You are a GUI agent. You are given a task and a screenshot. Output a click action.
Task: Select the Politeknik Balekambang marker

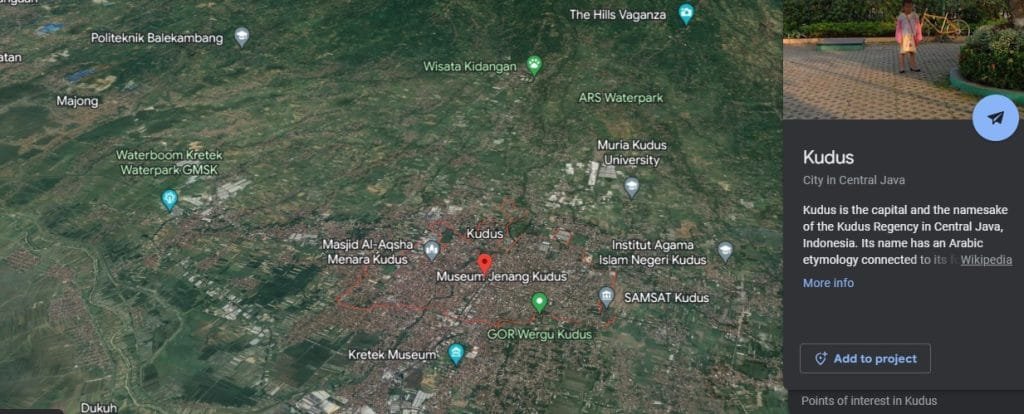coord(242,38)
